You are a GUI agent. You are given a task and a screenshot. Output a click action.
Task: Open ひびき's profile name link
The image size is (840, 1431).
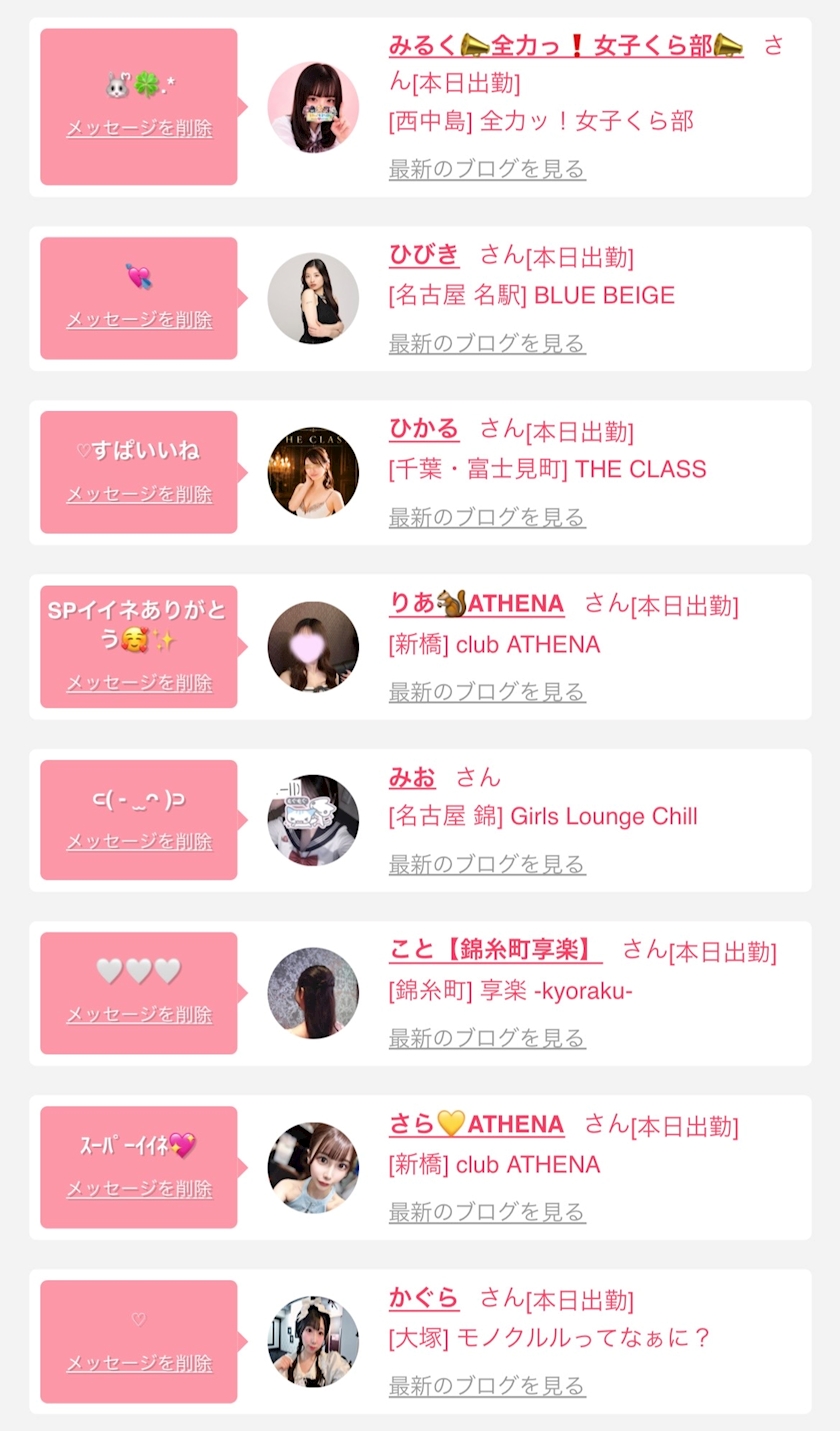(424, 255)
